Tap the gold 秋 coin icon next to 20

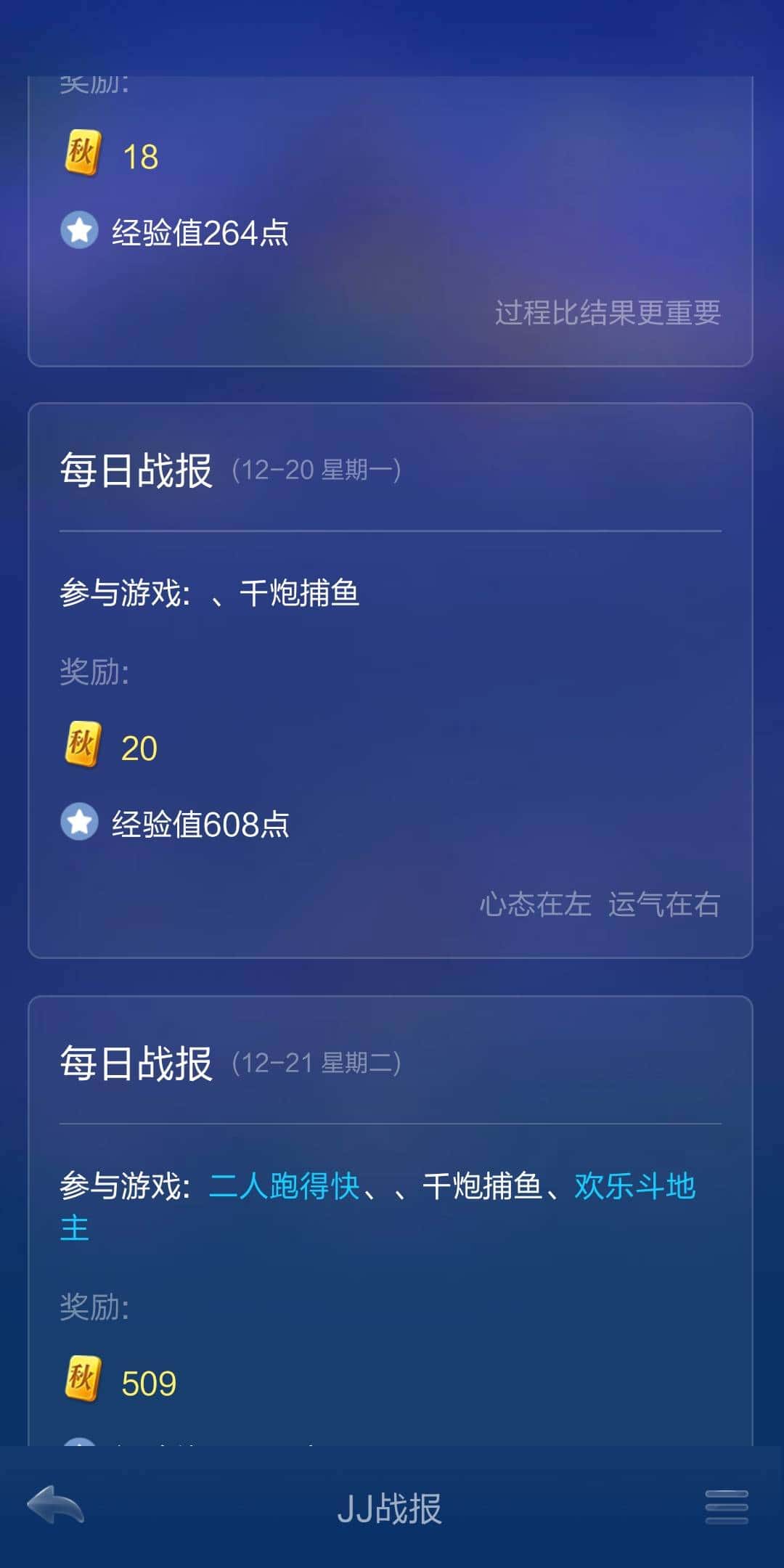(81, 744)
